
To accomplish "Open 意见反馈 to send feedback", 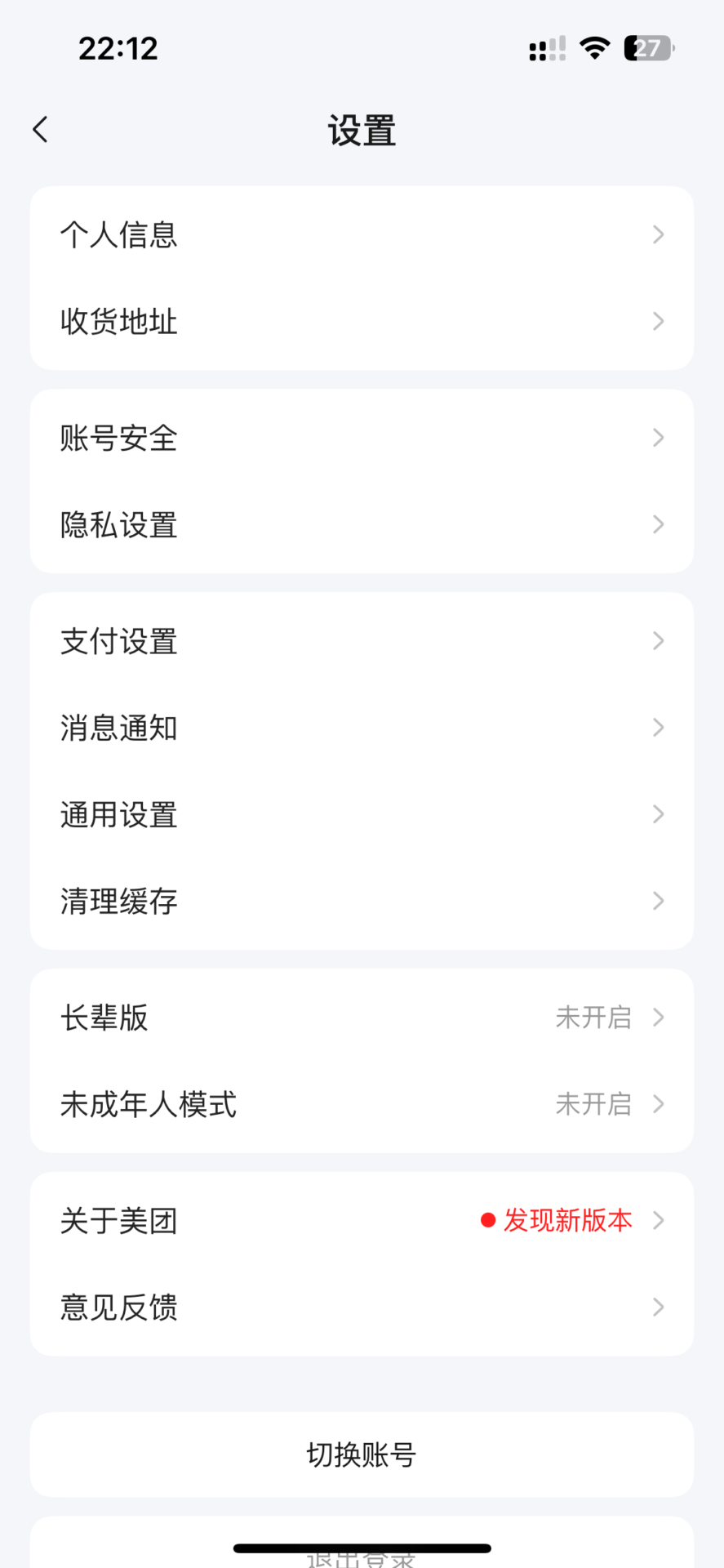I will coord(362,1307).
